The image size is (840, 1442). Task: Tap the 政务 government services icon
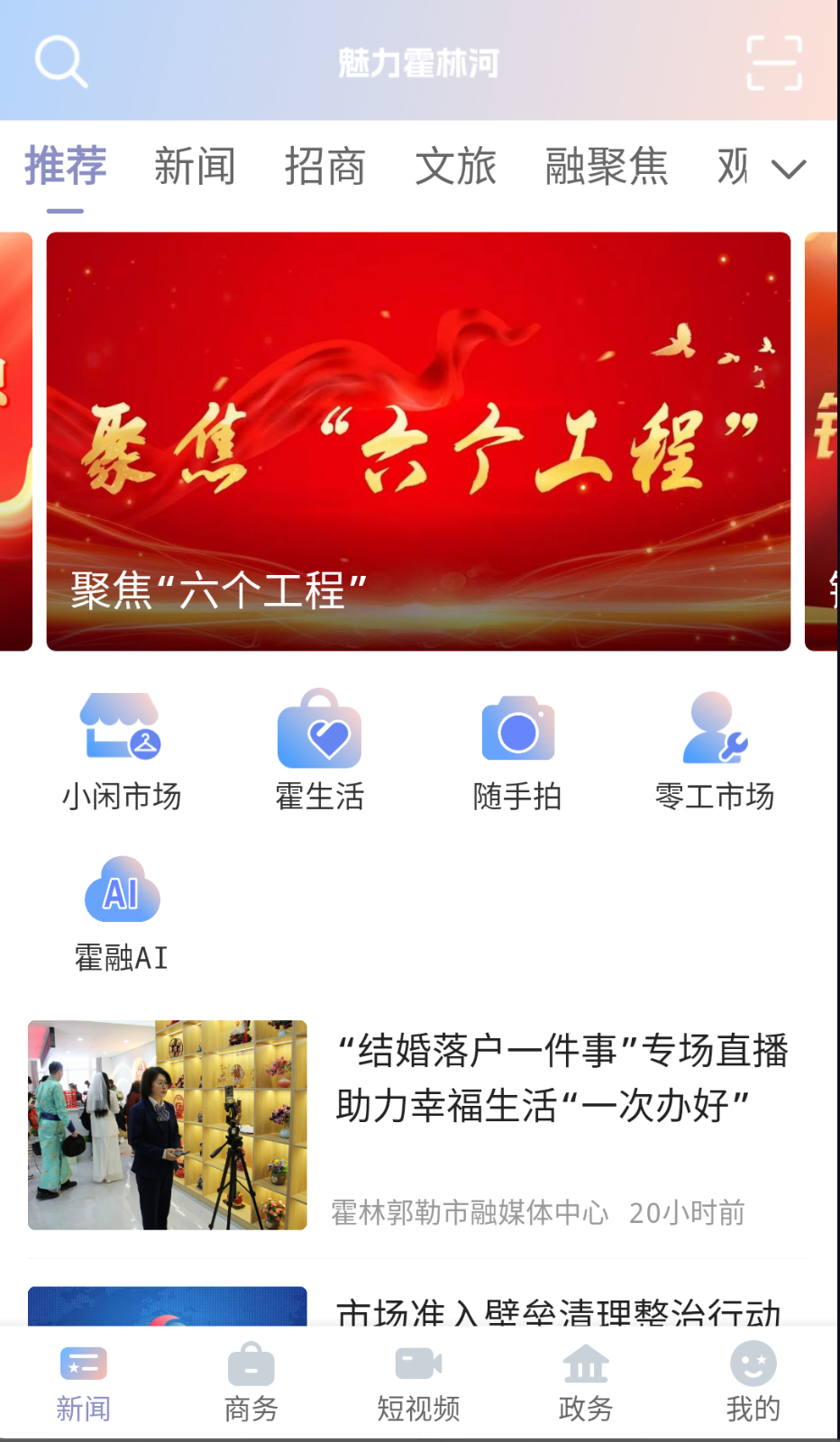click(x=586, y=1379)
